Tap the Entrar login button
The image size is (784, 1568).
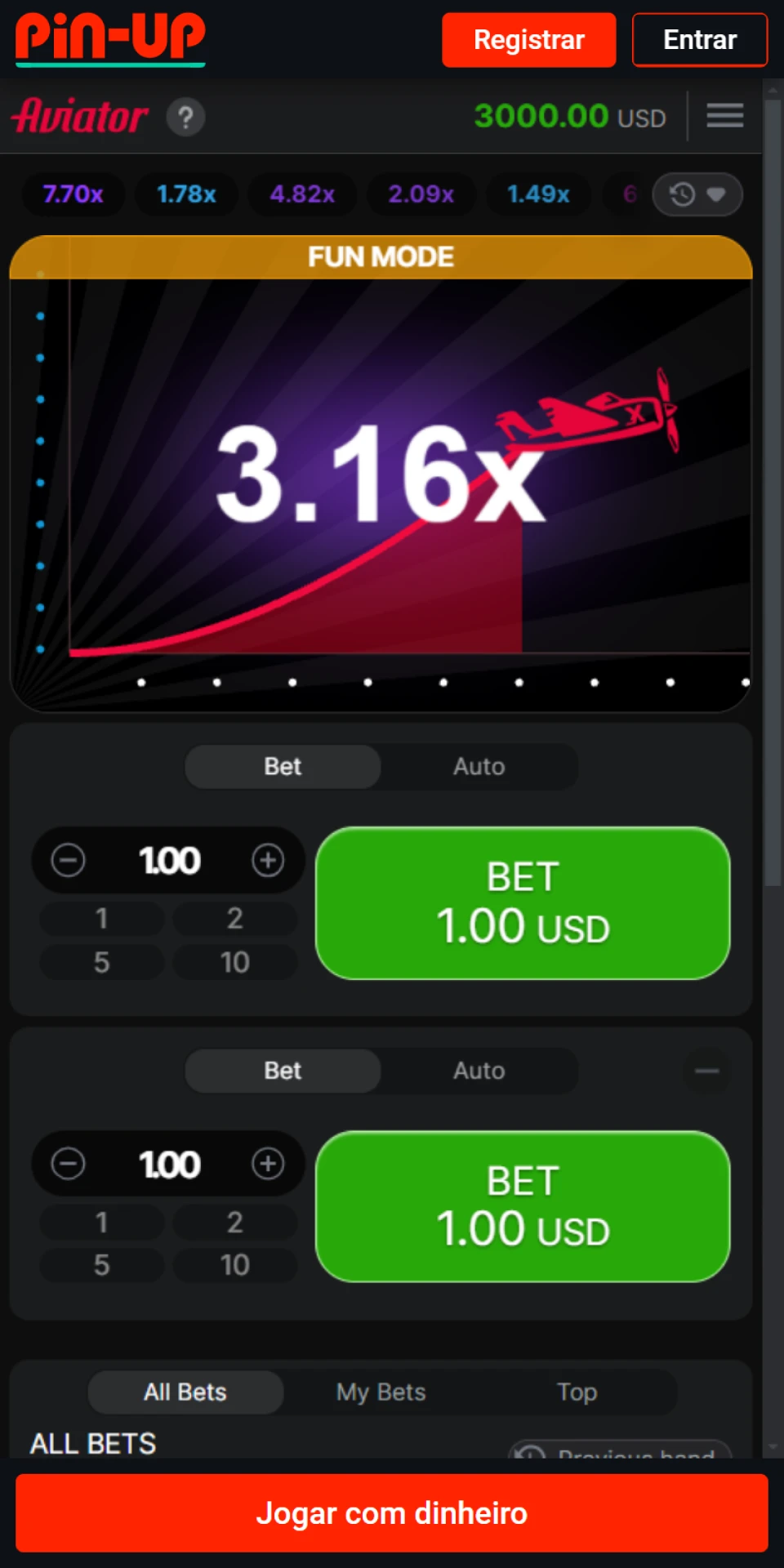pyautogui.click(x=699, y=40)
